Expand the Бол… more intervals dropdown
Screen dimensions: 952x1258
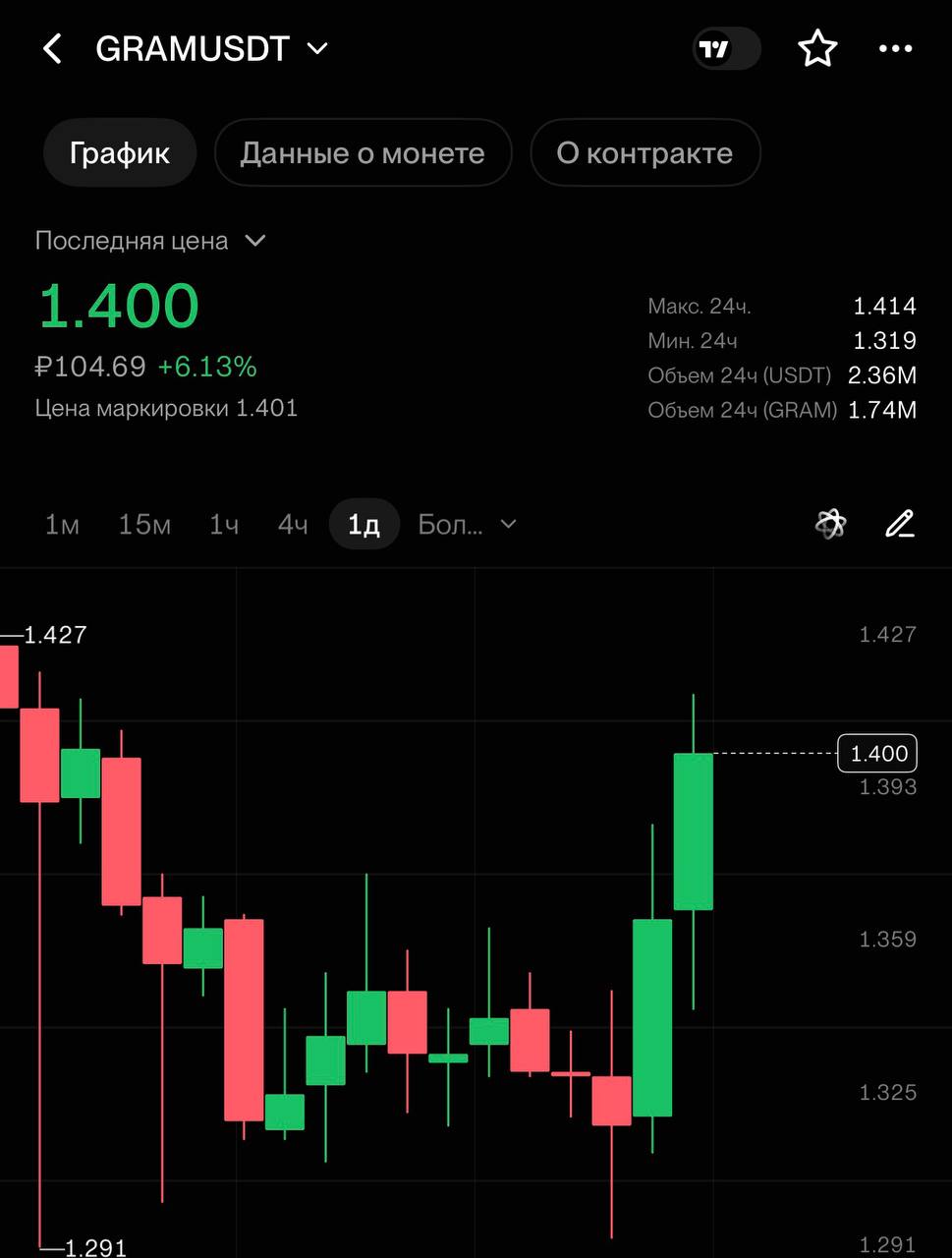point(467,525)
